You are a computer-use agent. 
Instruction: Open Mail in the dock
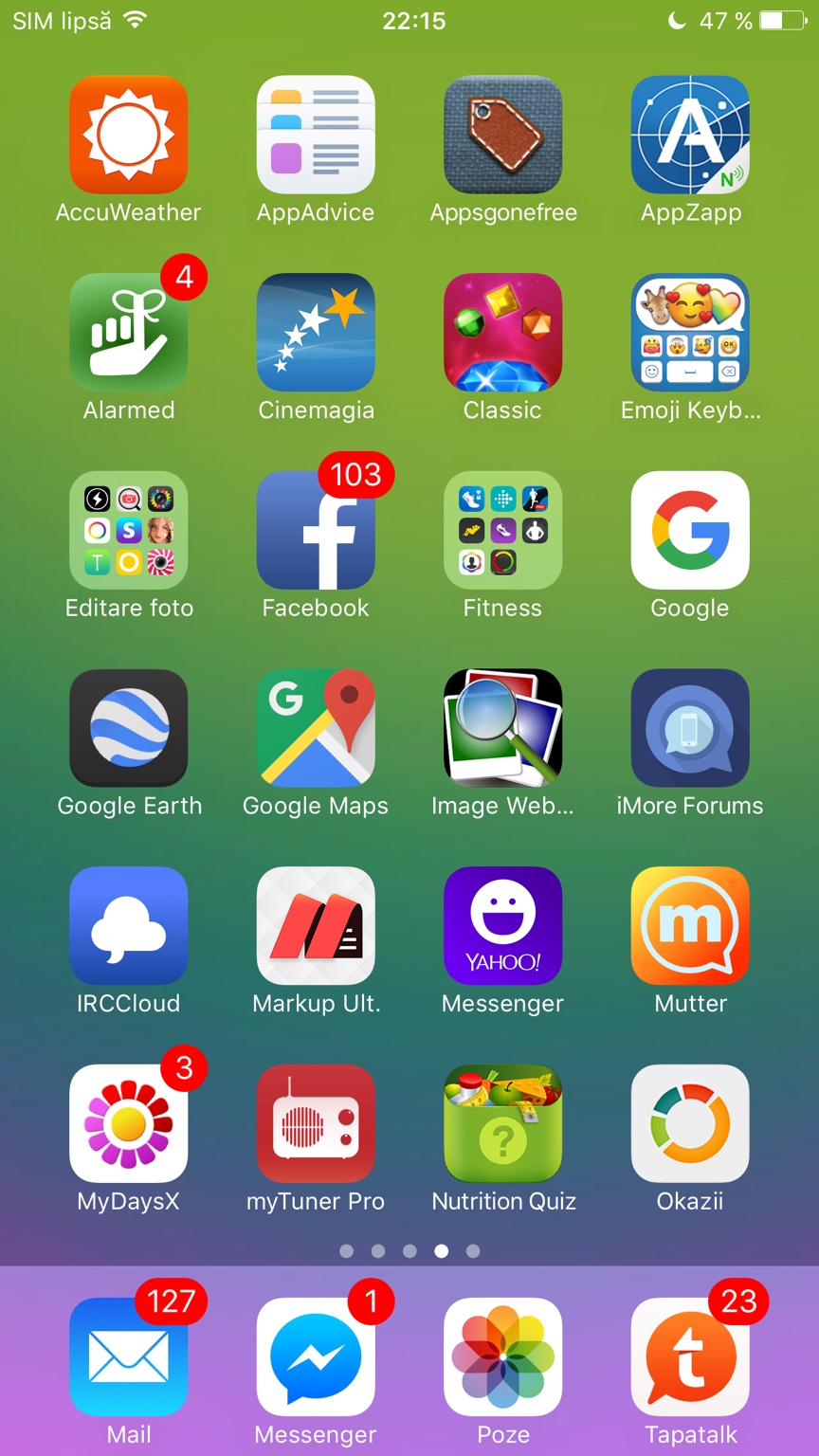[128, 1356]
